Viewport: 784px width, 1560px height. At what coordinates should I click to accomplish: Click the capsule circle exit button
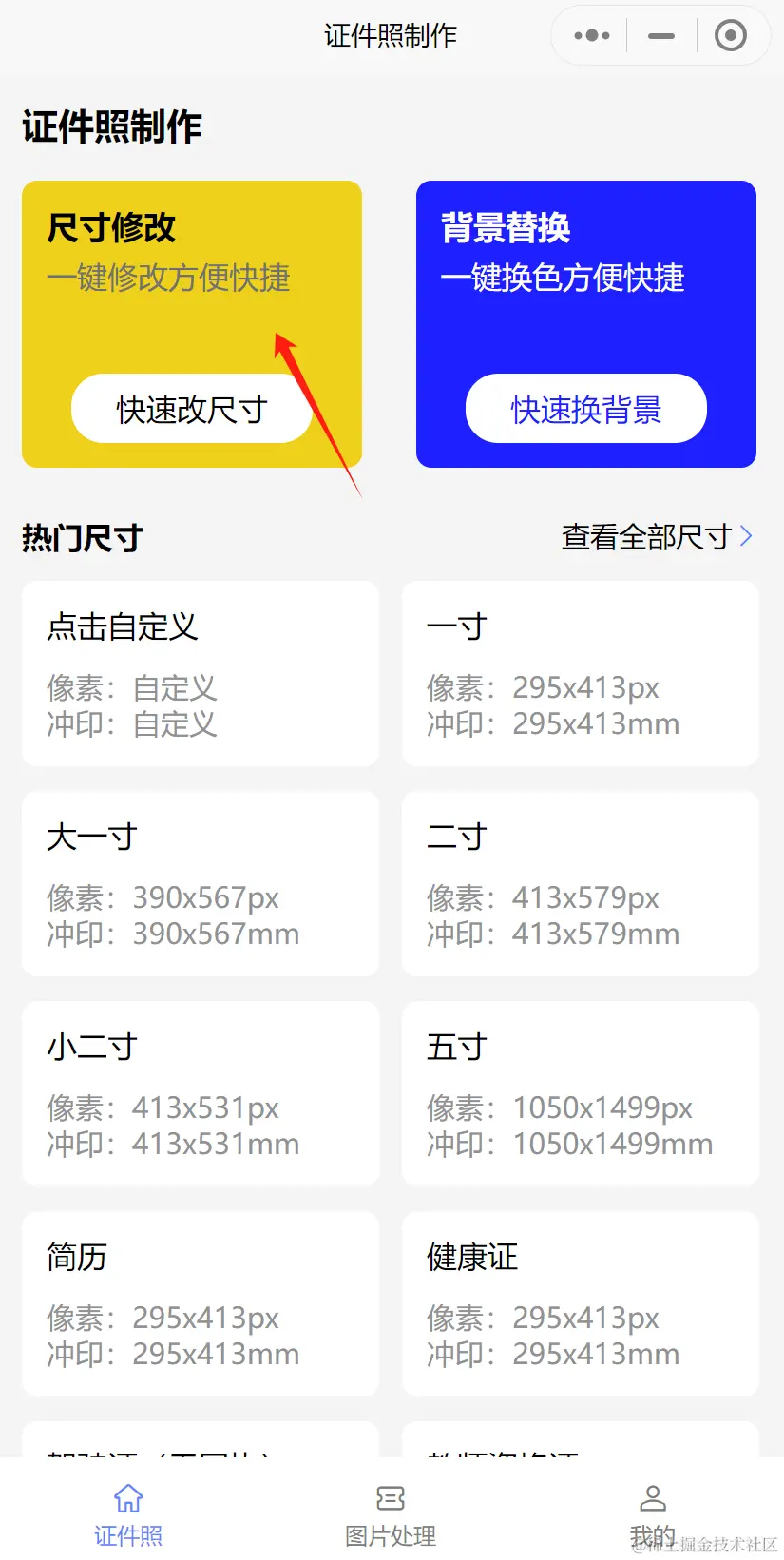[732, 35]
